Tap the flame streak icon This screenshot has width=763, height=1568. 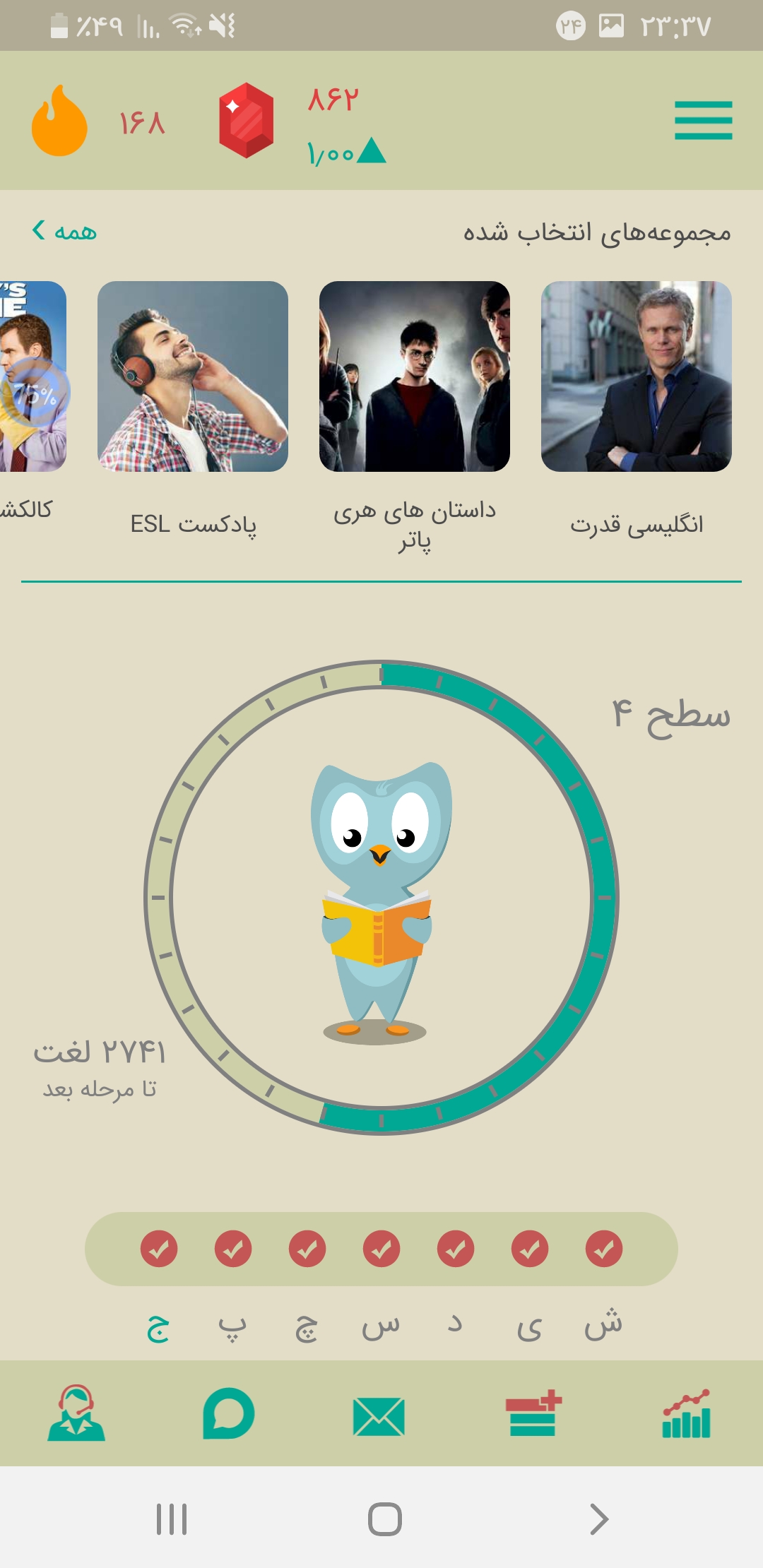(x=59, y=120)
